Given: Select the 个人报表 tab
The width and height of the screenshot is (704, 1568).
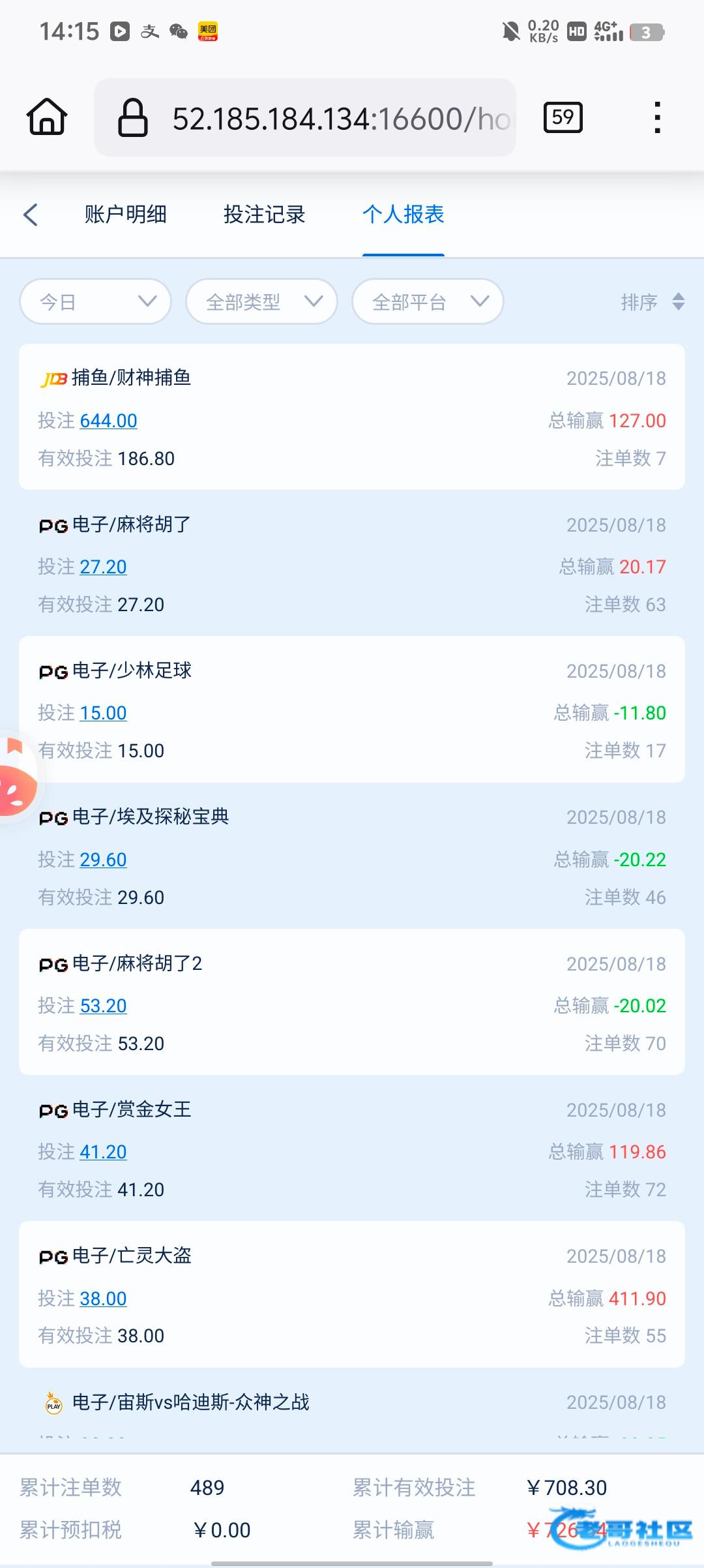Looking at the screenshot, I should [x=403, y=215].
